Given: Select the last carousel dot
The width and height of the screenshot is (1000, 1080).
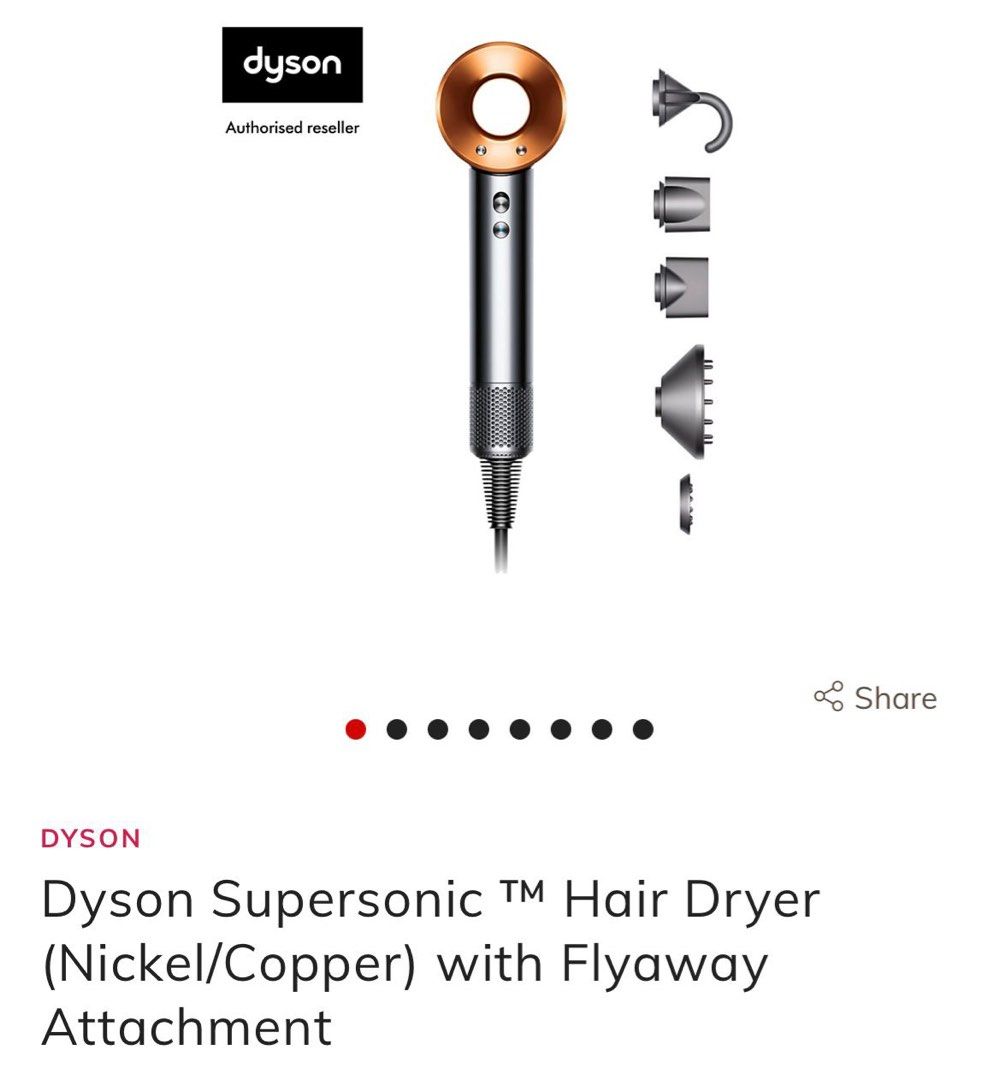Looking at the screenshot, I should [x=644, y=730].
